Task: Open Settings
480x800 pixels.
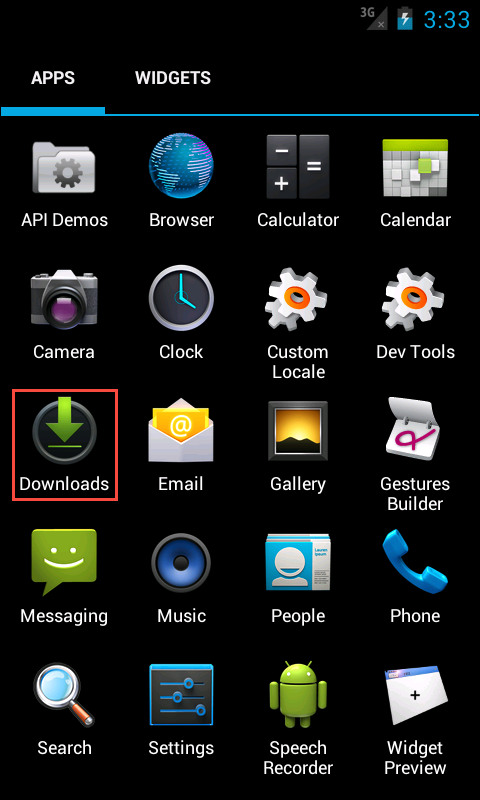Action: (181, 709)
